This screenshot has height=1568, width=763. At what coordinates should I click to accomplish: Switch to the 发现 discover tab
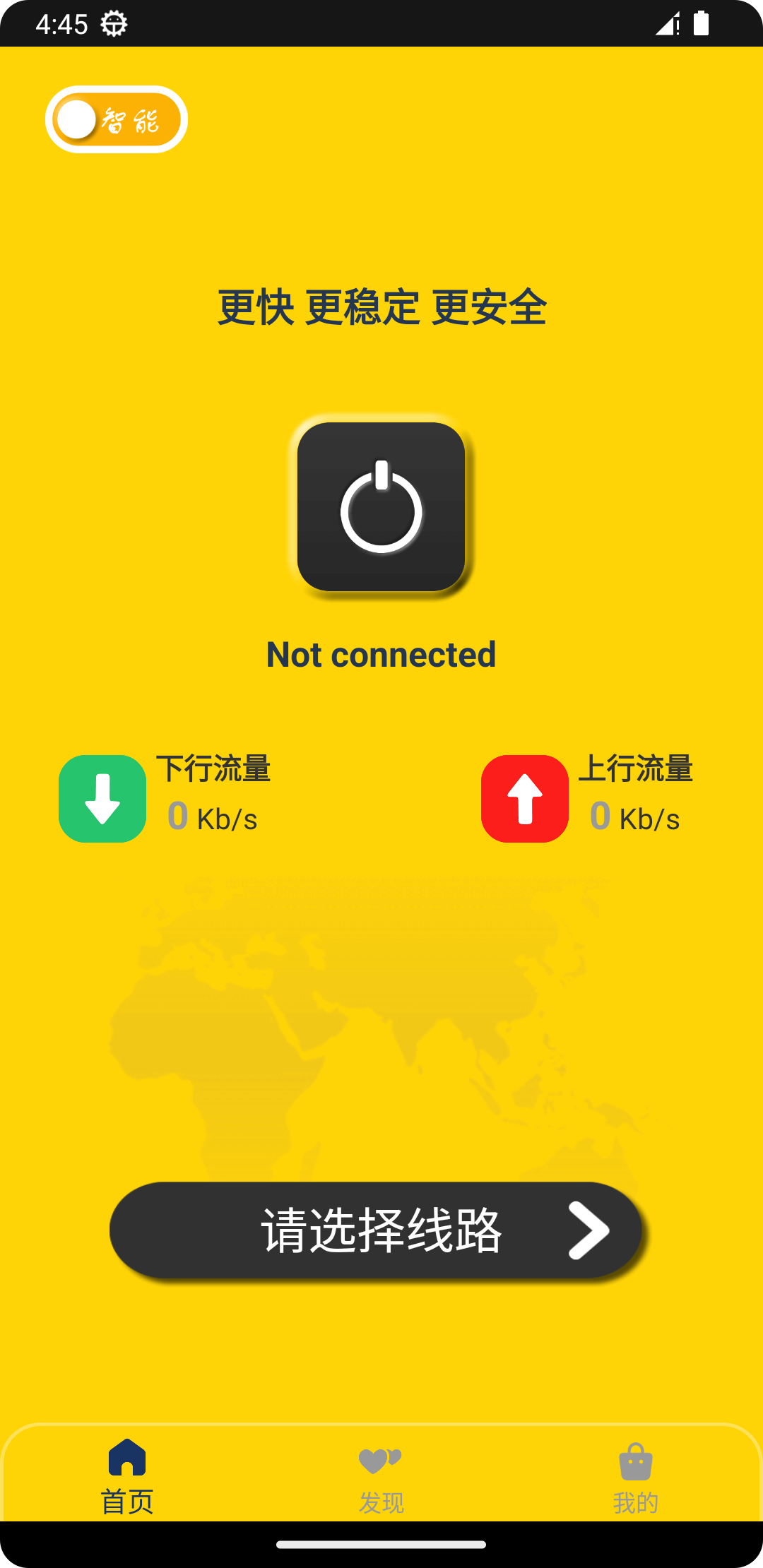381,1476
